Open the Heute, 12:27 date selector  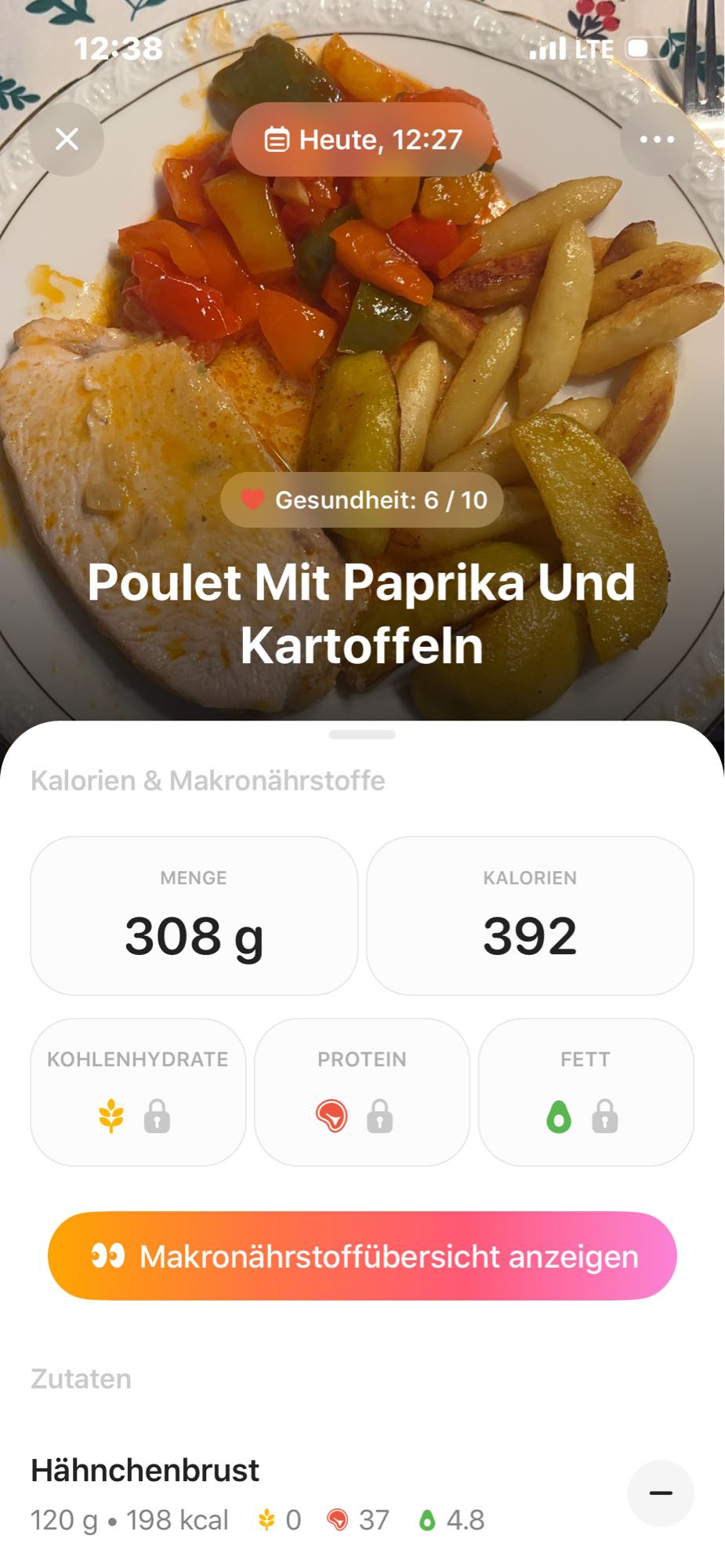click(x=363, y=140)
